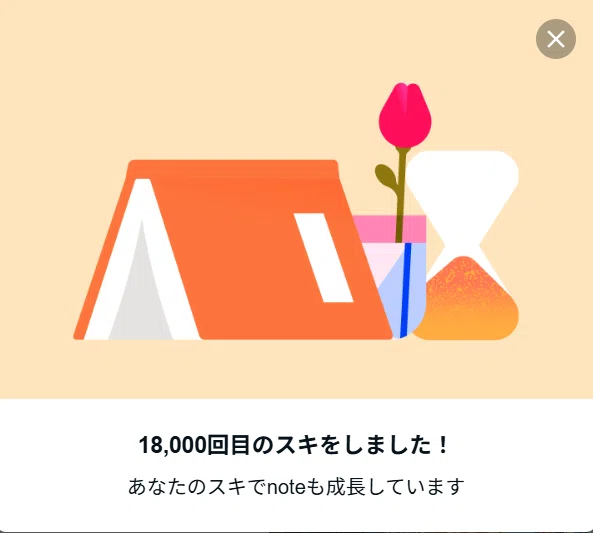Image resolution: width=593 pixels, height=533 pixels.
Task: Close the 18,000回目のスキ celebration popup
Action: click(x=556, y=39)
